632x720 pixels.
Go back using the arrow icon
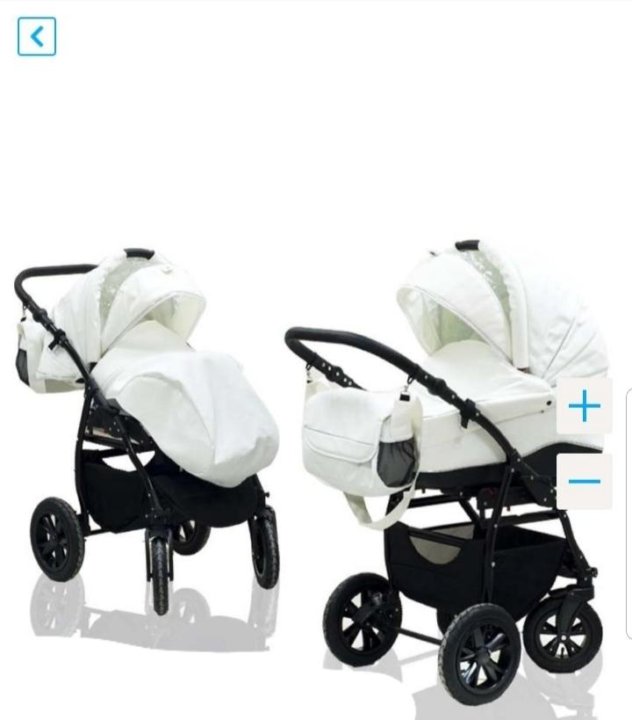tap(37, 37)
